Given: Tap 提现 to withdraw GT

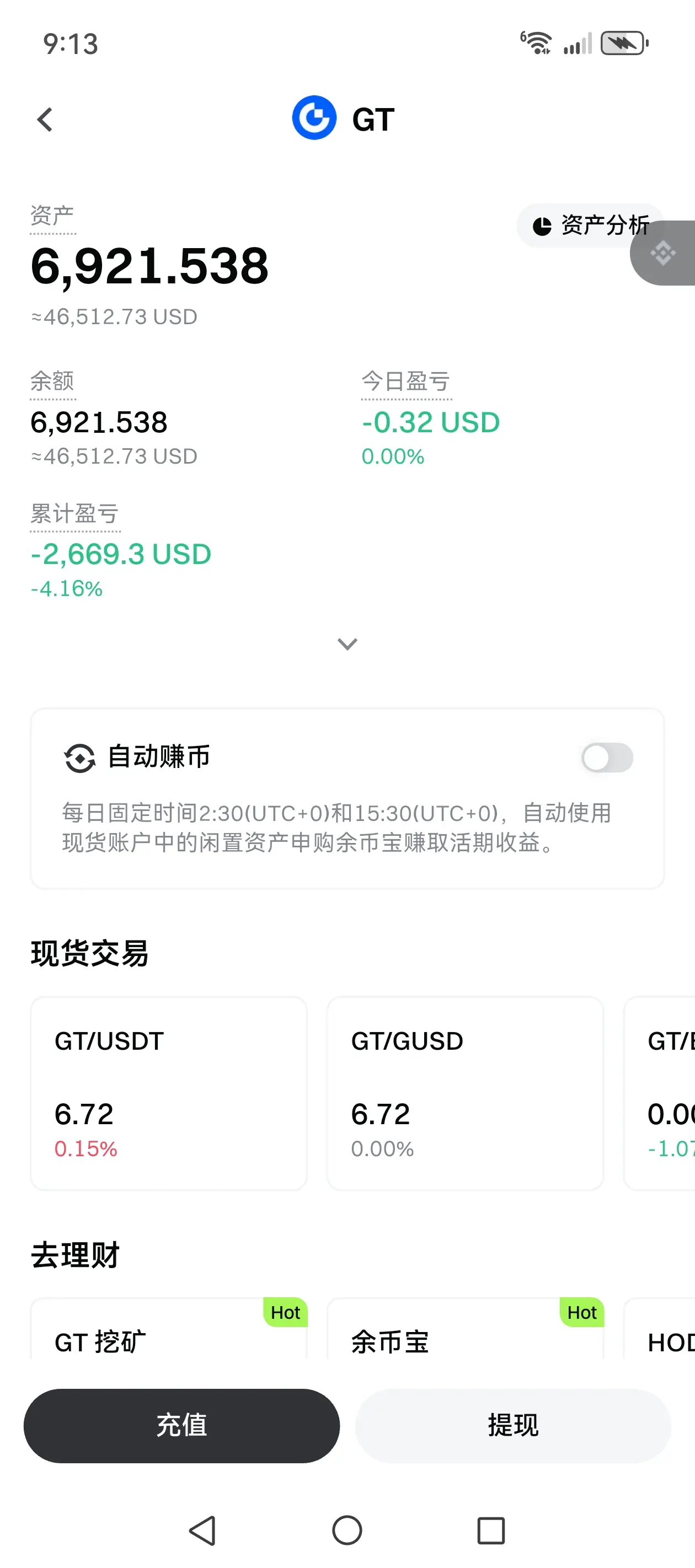Looking at the screenshot, I should [x=513, y=1426].
